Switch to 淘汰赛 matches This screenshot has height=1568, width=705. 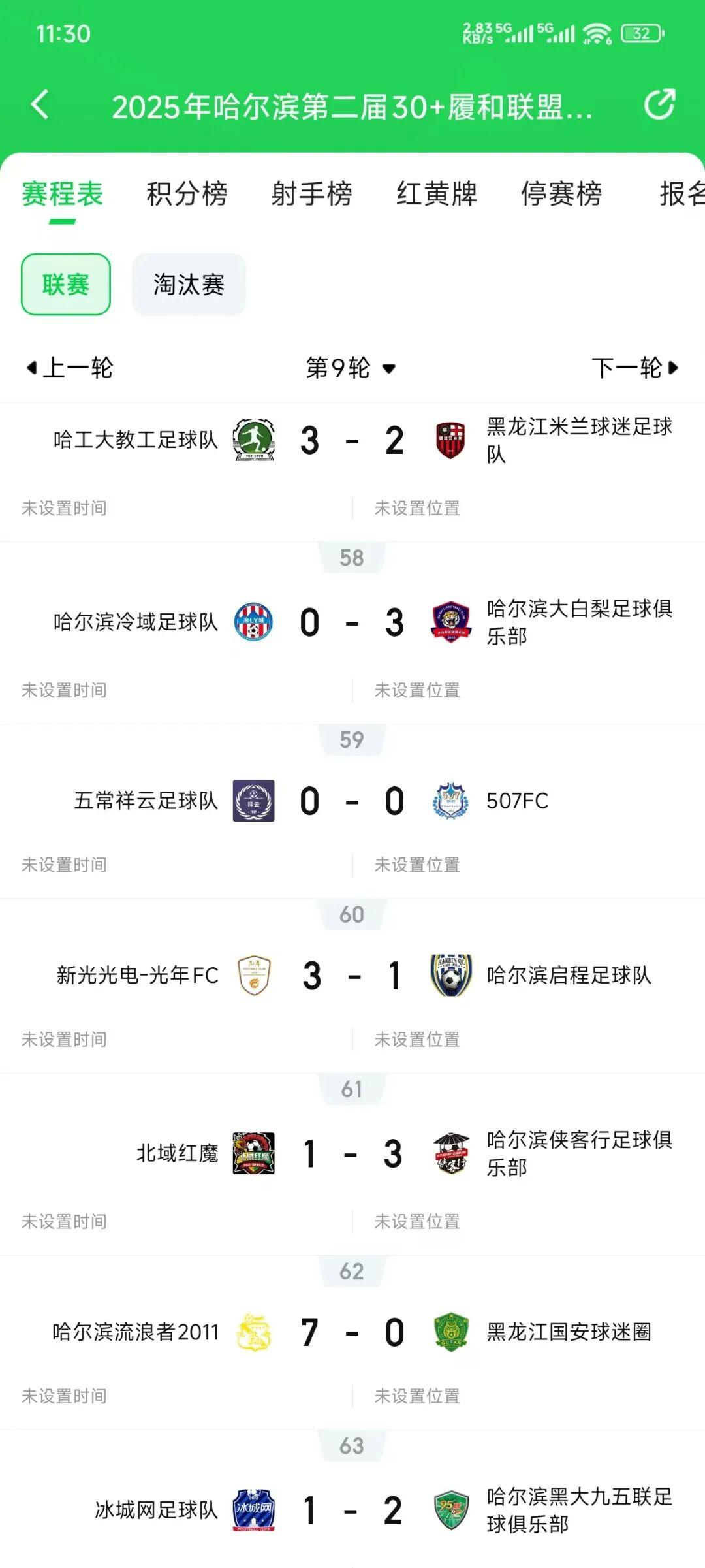[x=189, y=285]
